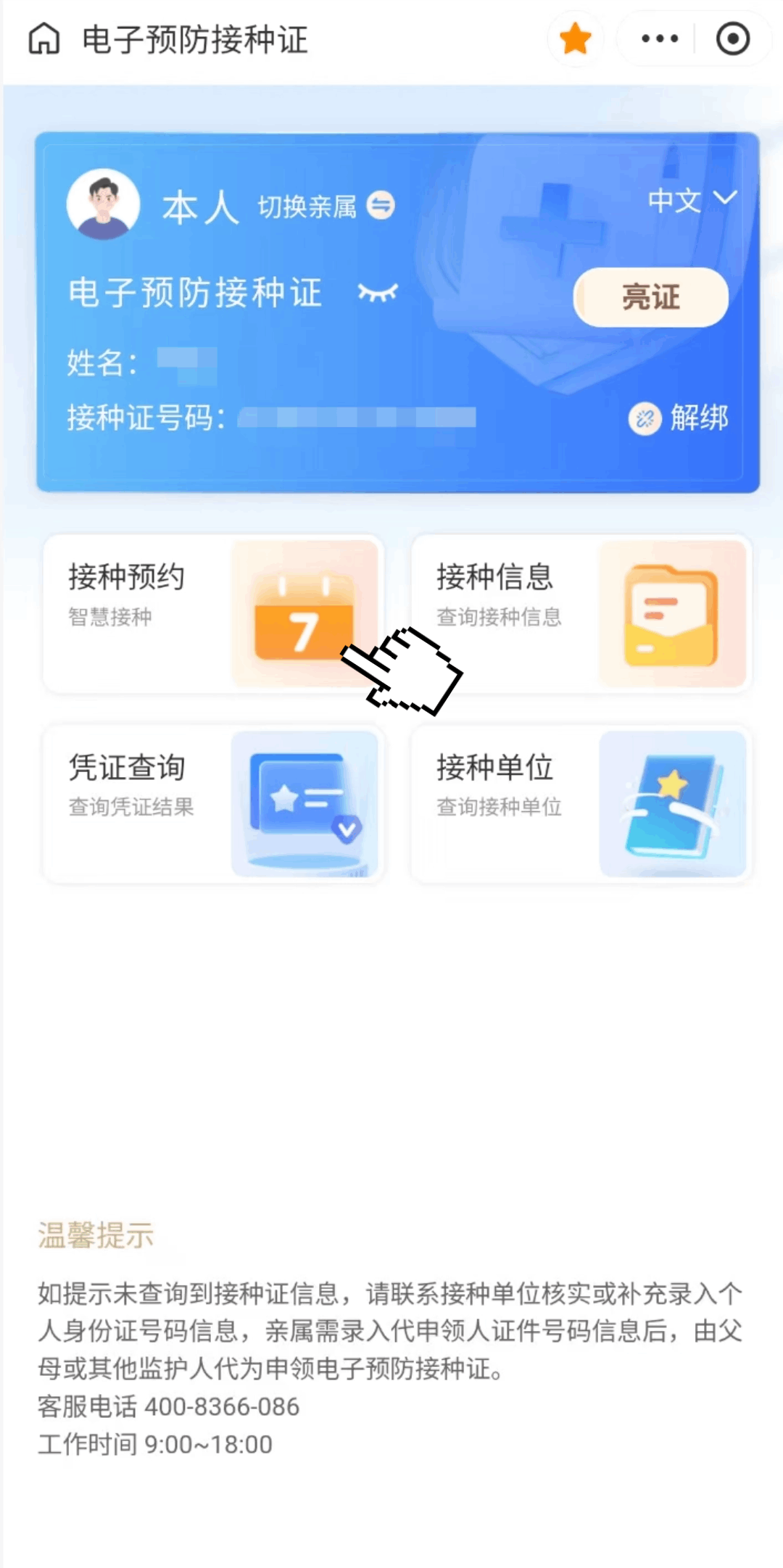Image resolution: width=783 pixels, height=1568 pixels.
Task: Switch to a relative's certificate (切换亲属)
Action: 326,207
